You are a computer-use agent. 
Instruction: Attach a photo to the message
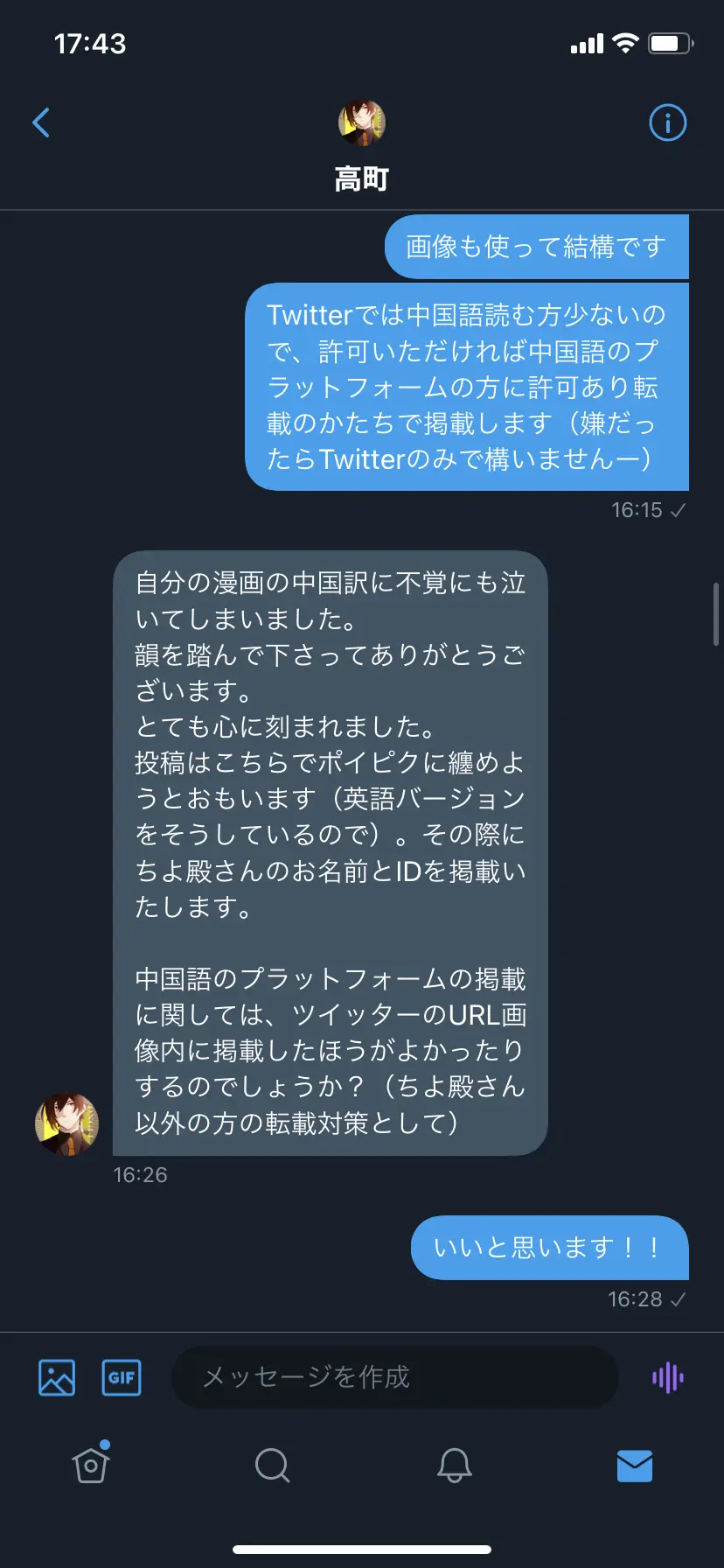pos(57,1377)
